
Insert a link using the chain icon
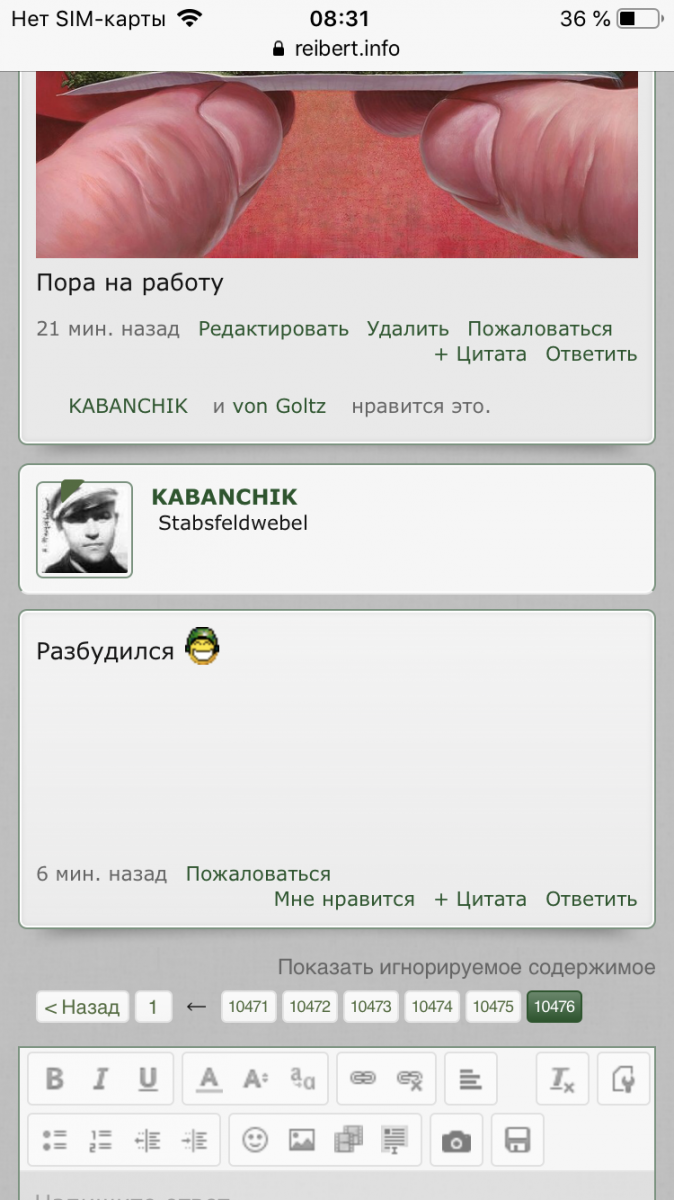[x=362, y=1079]
